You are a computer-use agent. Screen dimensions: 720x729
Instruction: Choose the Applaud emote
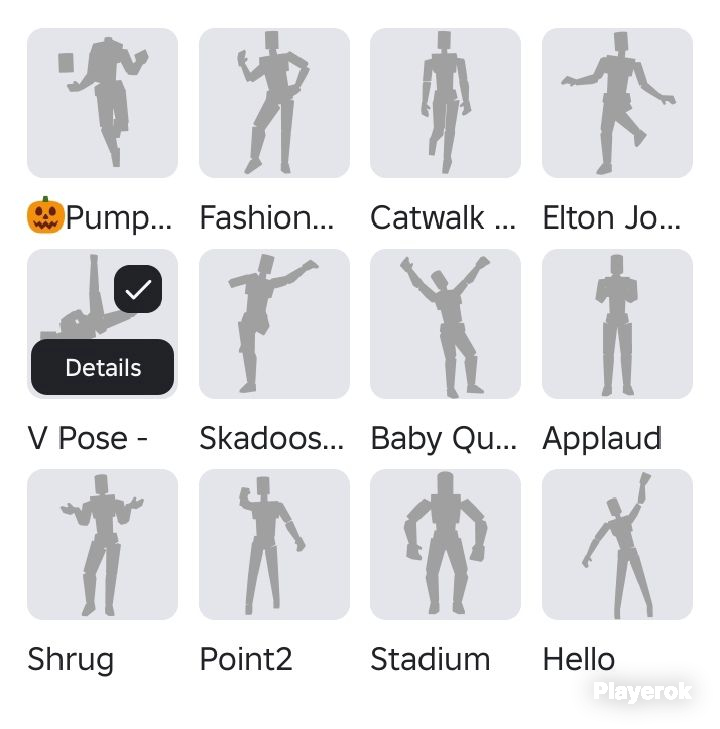(617, 324)
